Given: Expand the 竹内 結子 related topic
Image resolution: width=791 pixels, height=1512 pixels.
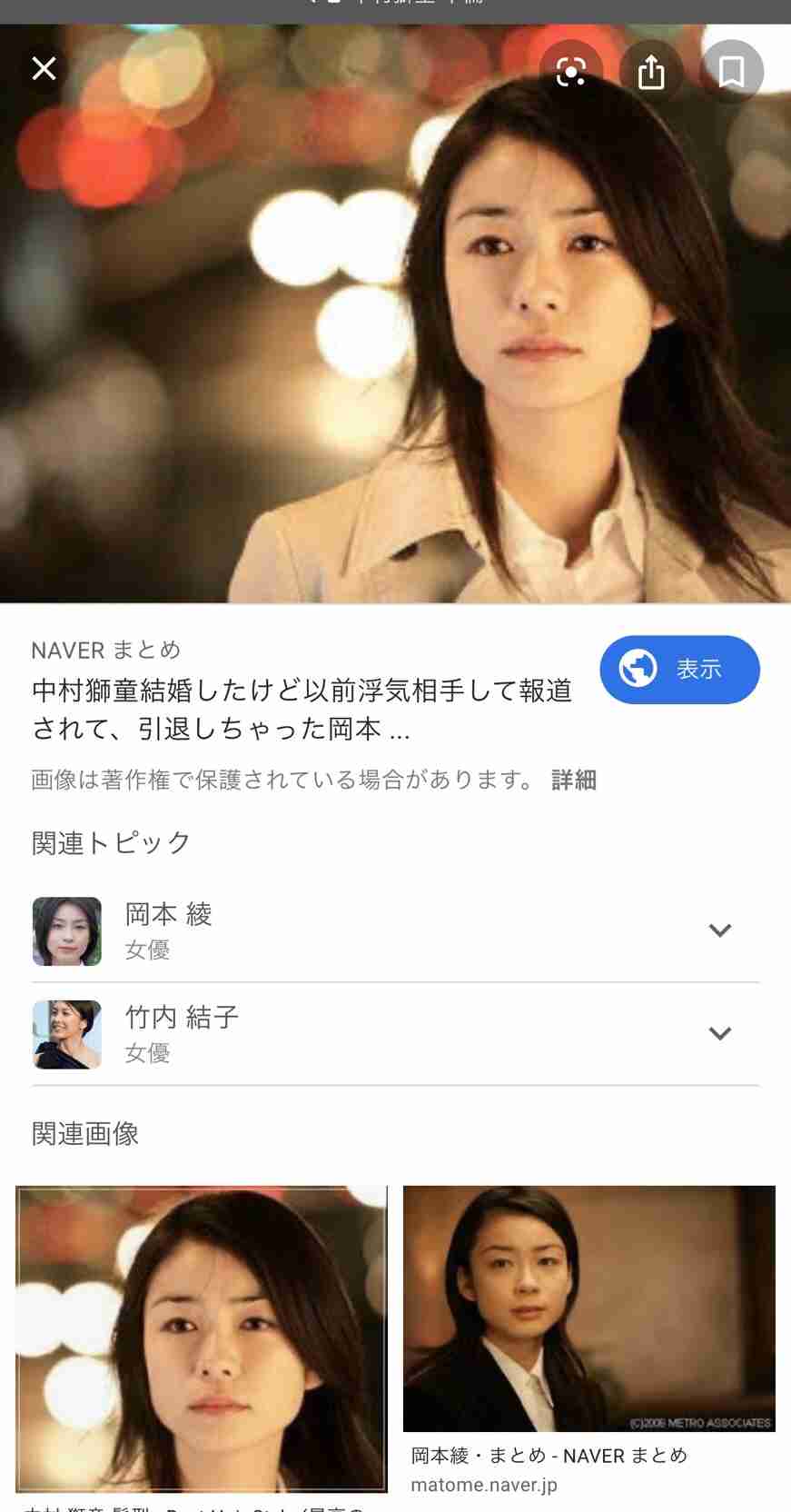Looking at the screenshot, I should [719, 1033].
